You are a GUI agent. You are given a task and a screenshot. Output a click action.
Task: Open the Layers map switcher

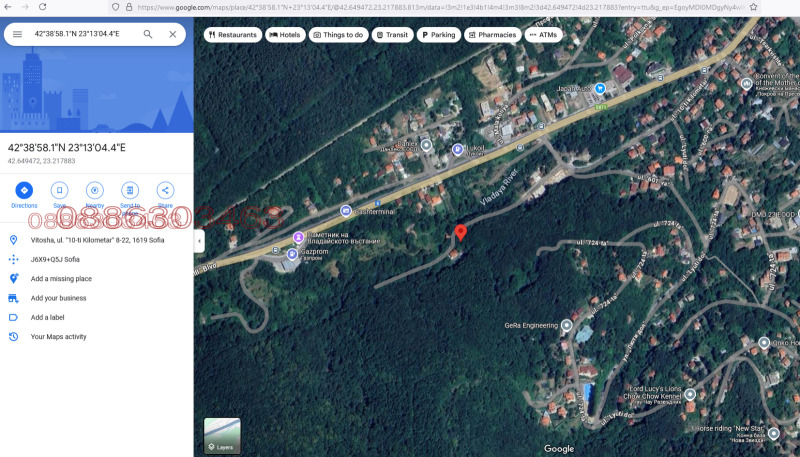point(222,435)
